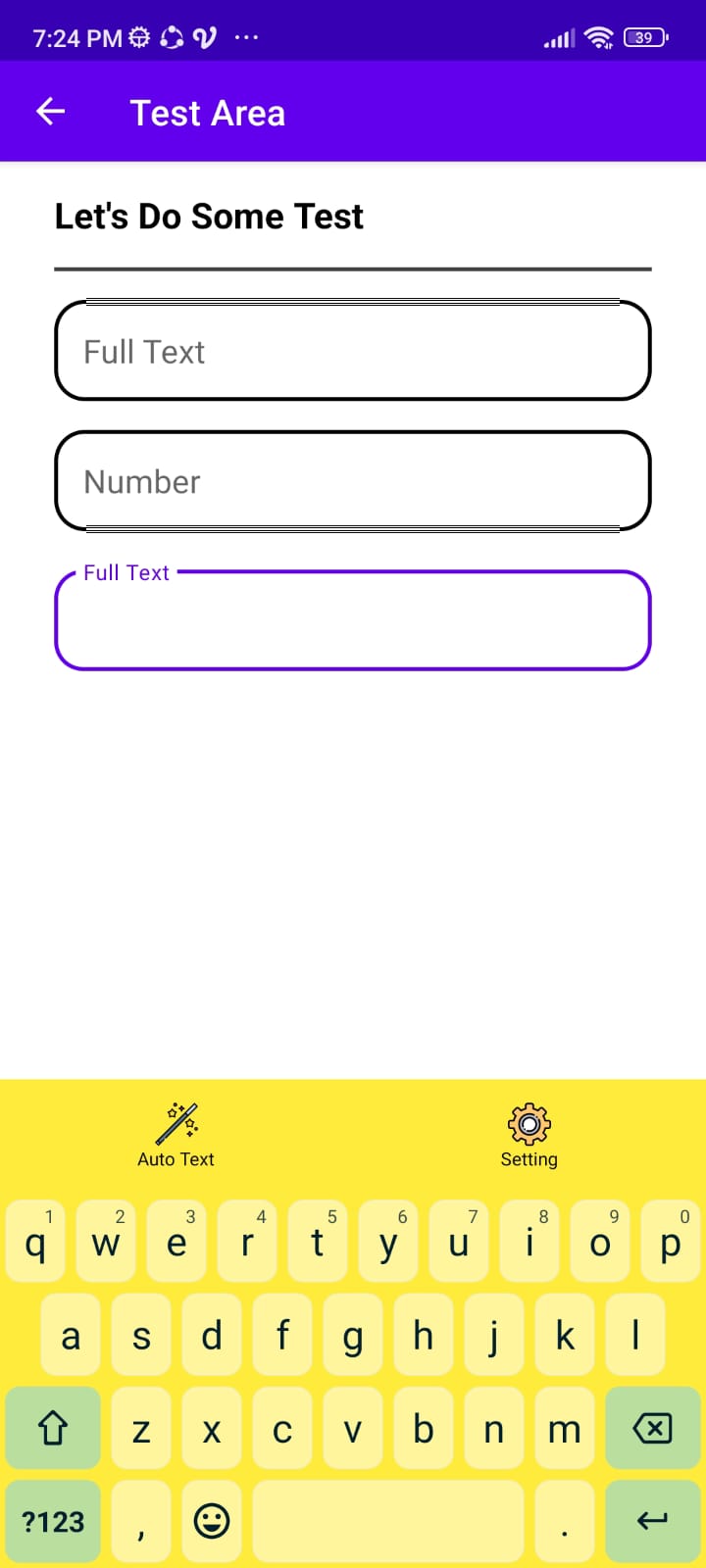Switch to the ?123 symbols keyboard
This screenshot has width=706, height=1568.
click(x=53, y=1522)
